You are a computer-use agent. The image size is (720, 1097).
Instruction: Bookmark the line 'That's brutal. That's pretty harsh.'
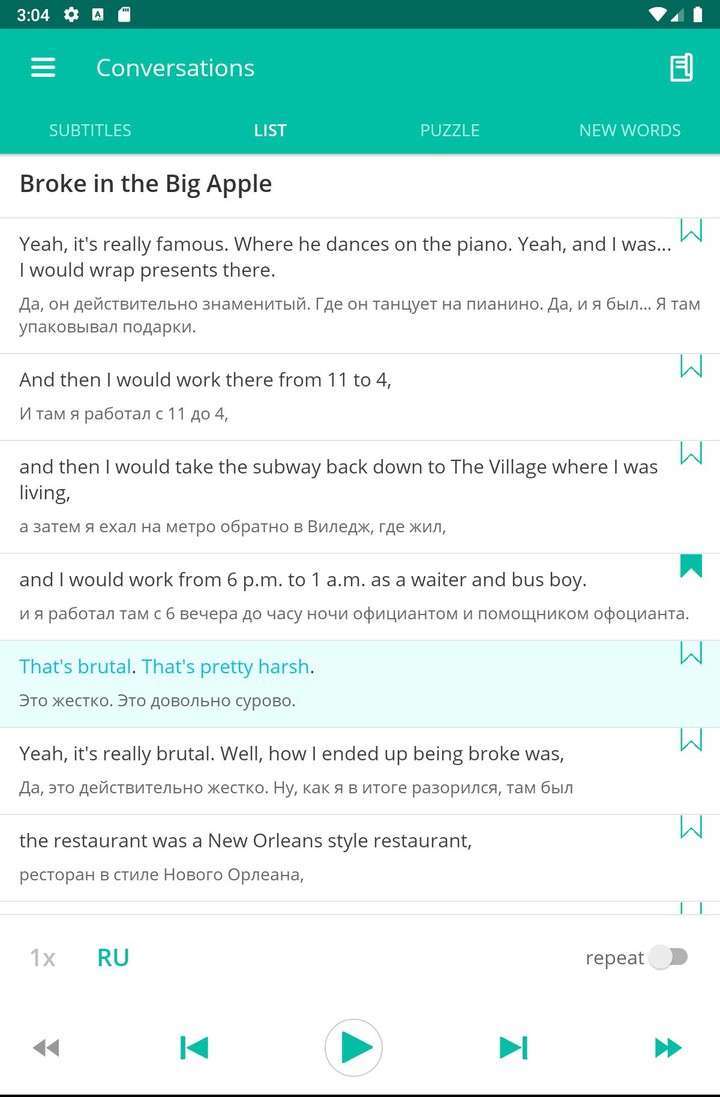tap(691, 653)
